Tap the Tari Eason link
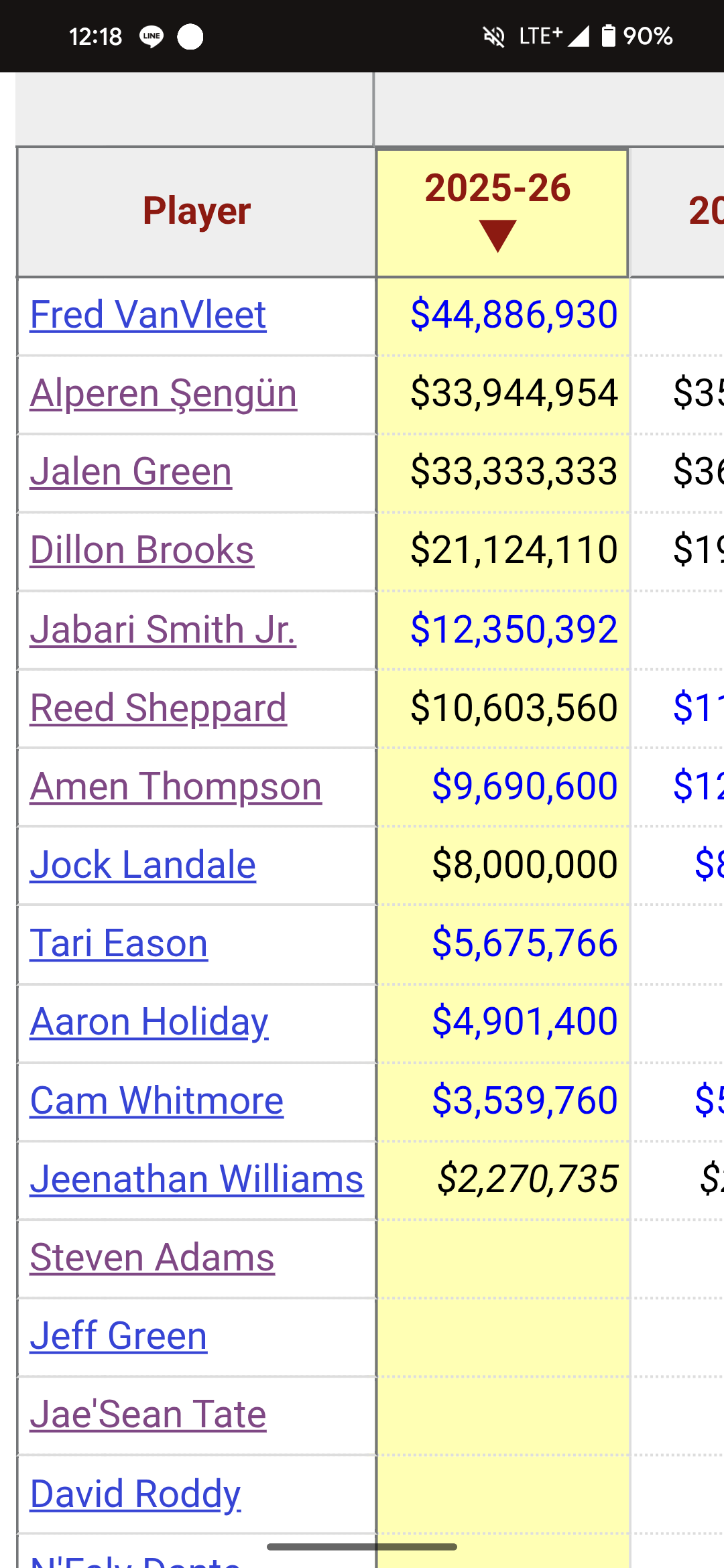This screenshot has height=1568, width=724. [119, 943]
